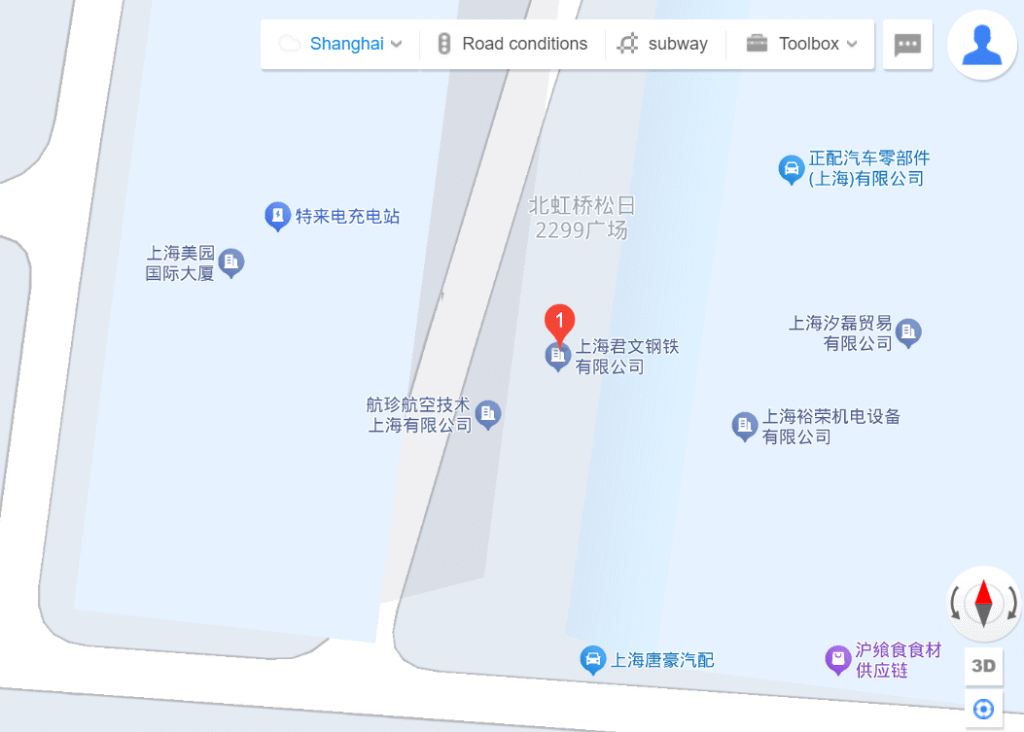Show the subway map

click(663, 44)
